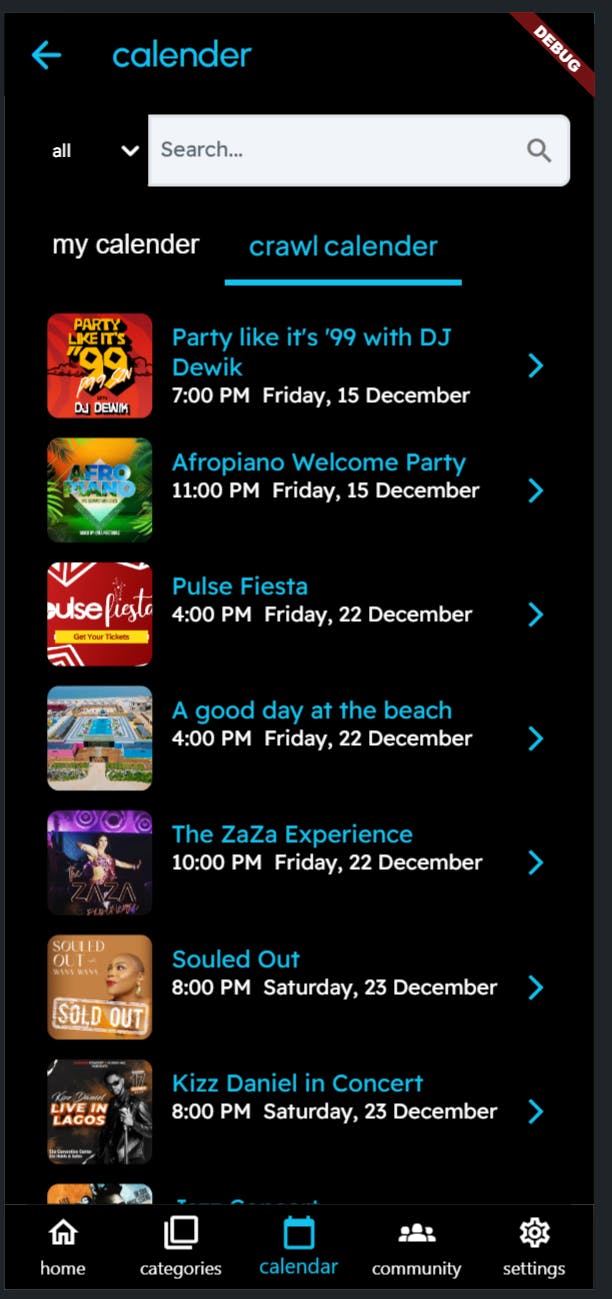Switch to the my calender tab
The width and height of the screenshot is (612, 1299).
[x=126, y=245]
